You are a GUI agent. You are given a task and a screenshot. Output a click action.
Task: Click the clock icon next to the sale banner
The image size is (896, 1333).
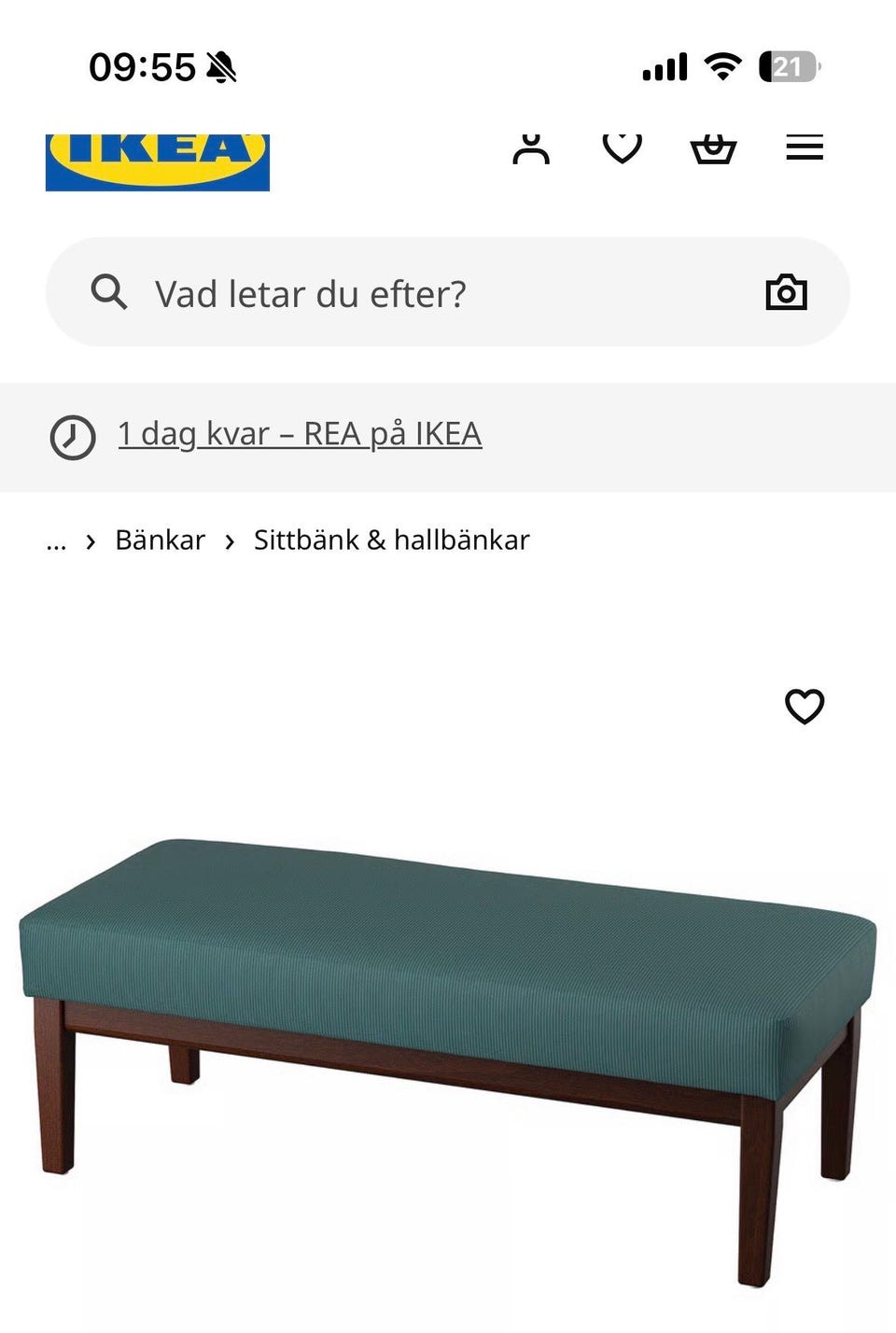74,434
